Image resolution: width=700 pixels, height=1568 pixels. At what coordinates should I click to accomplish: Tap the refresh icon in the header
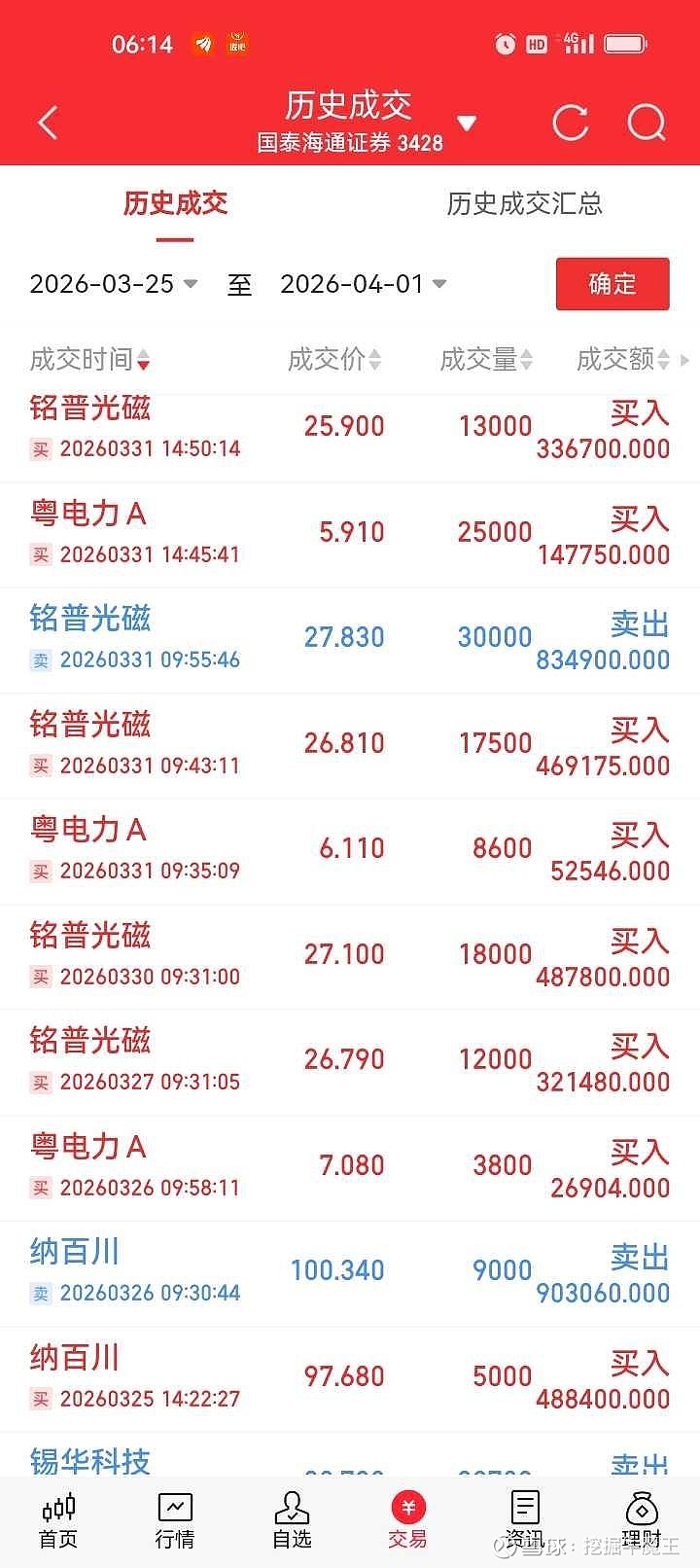[x=571, y=122]
